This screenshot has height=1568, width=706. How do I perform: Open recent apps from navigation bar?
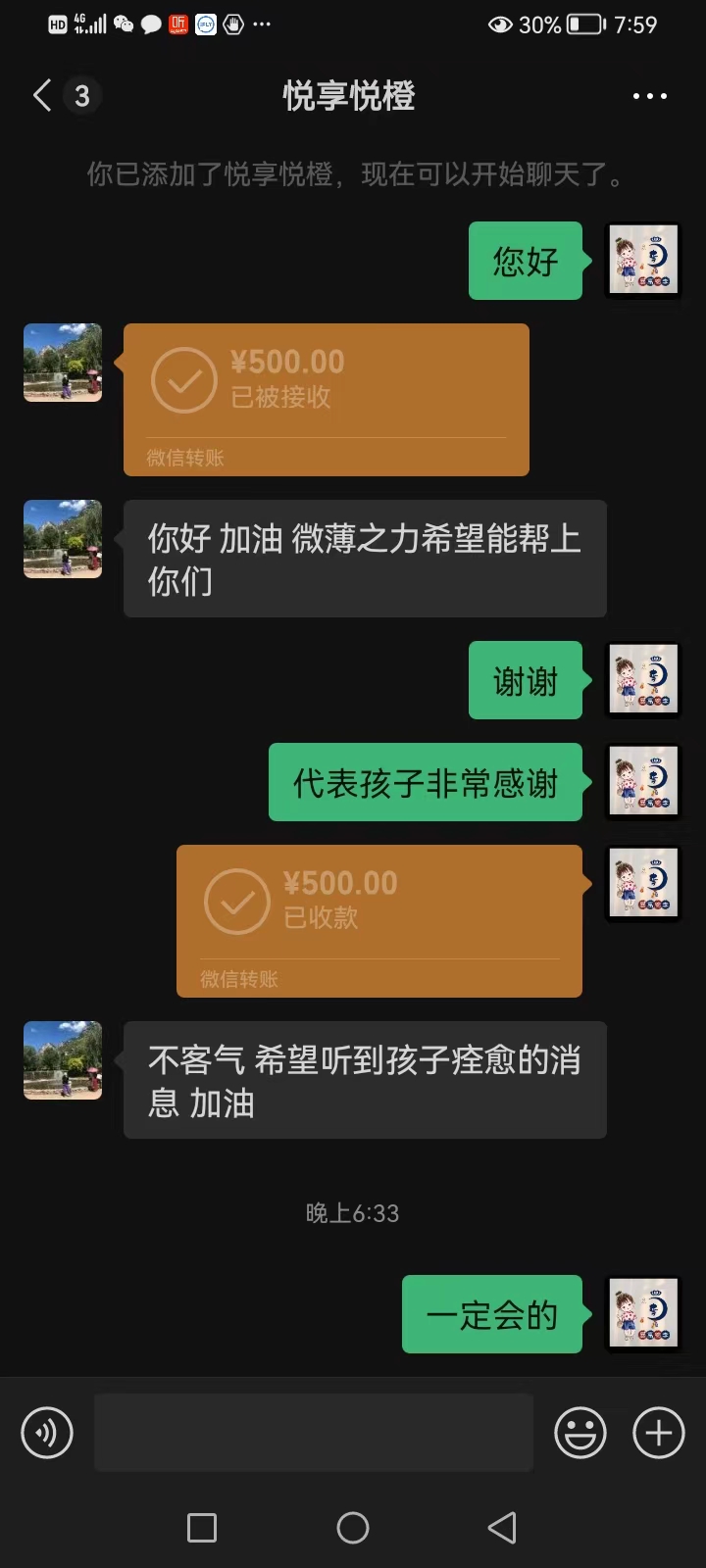[x=202, y=1527]
